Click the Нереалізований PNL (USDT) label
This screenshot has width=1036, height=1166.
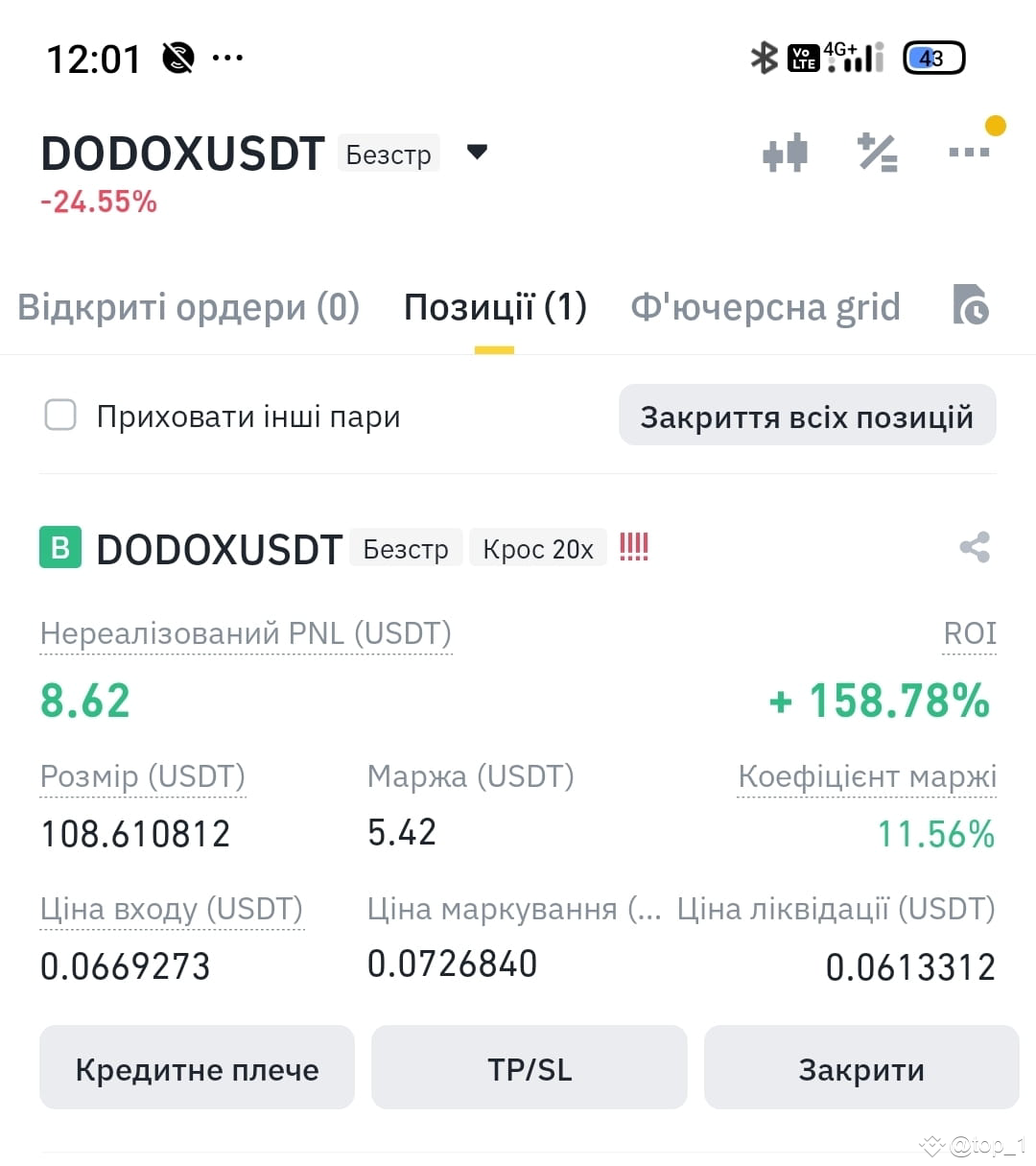coord(246,632)
